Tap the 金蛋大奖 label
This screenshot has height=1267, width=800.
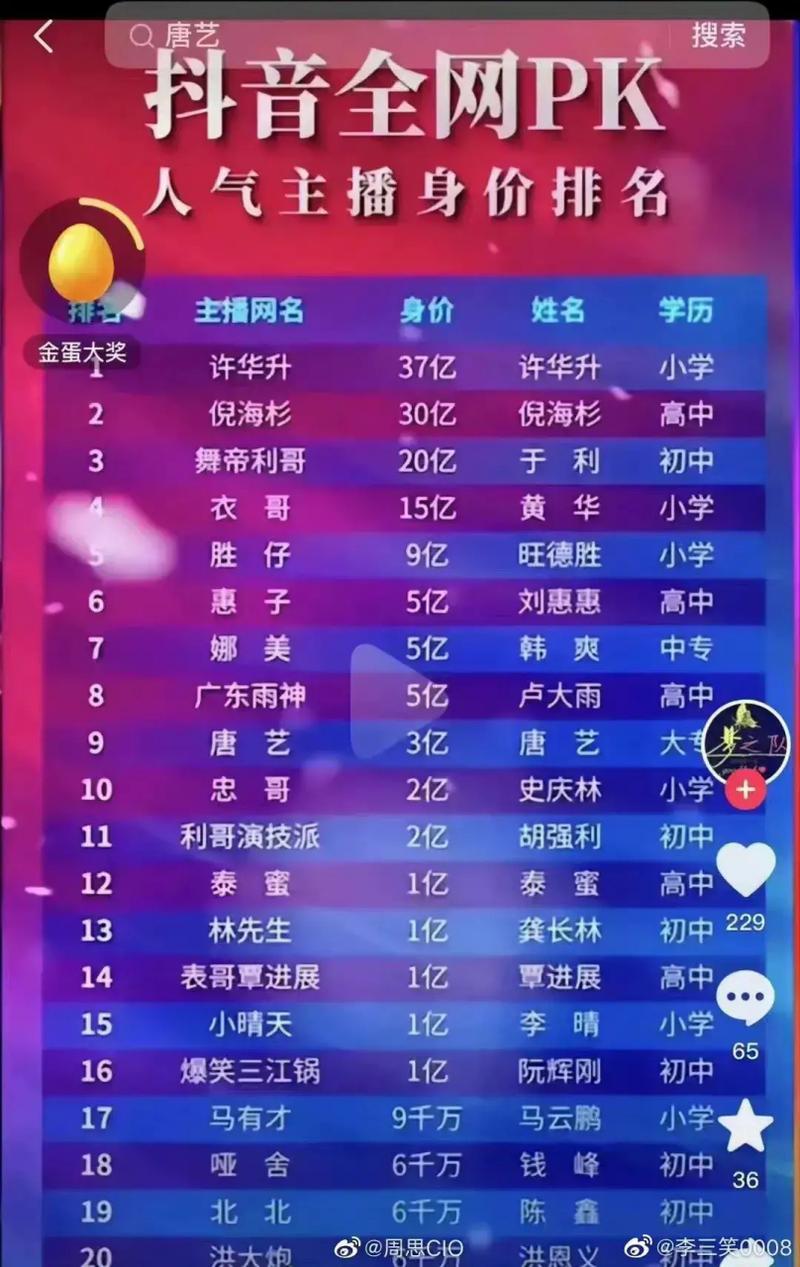(x=83, y=350)
